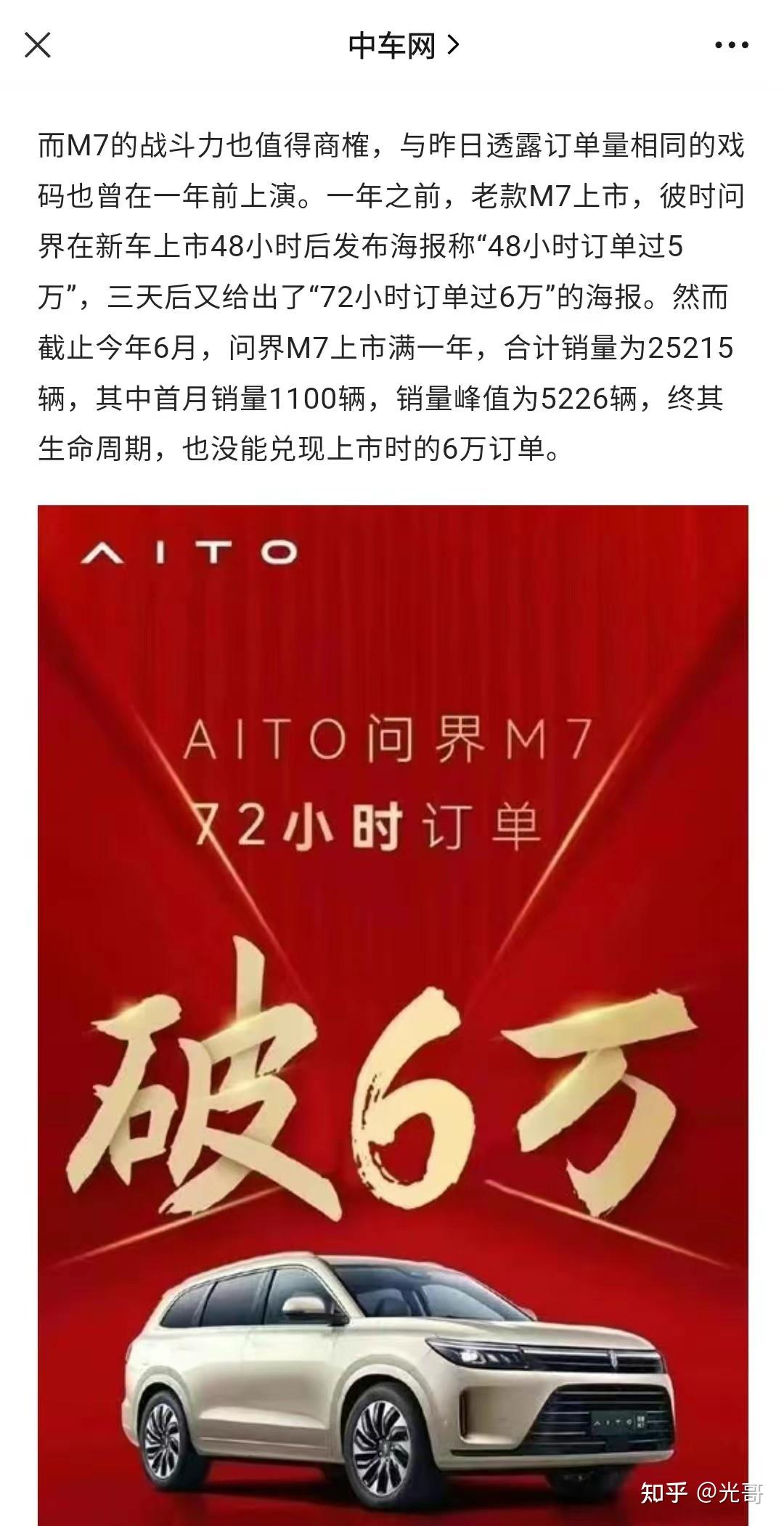Close the article page
The image size is (784, 1526).
tap(38, 45)
